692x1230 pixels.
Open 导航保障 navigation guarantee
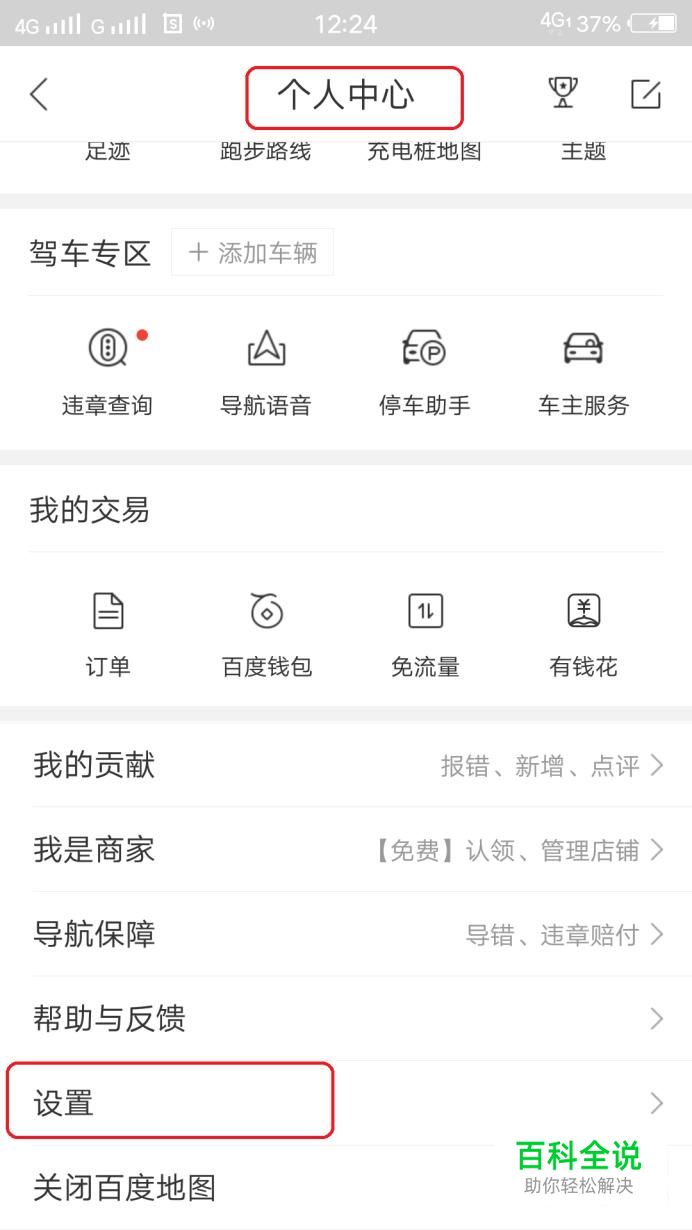346,935
